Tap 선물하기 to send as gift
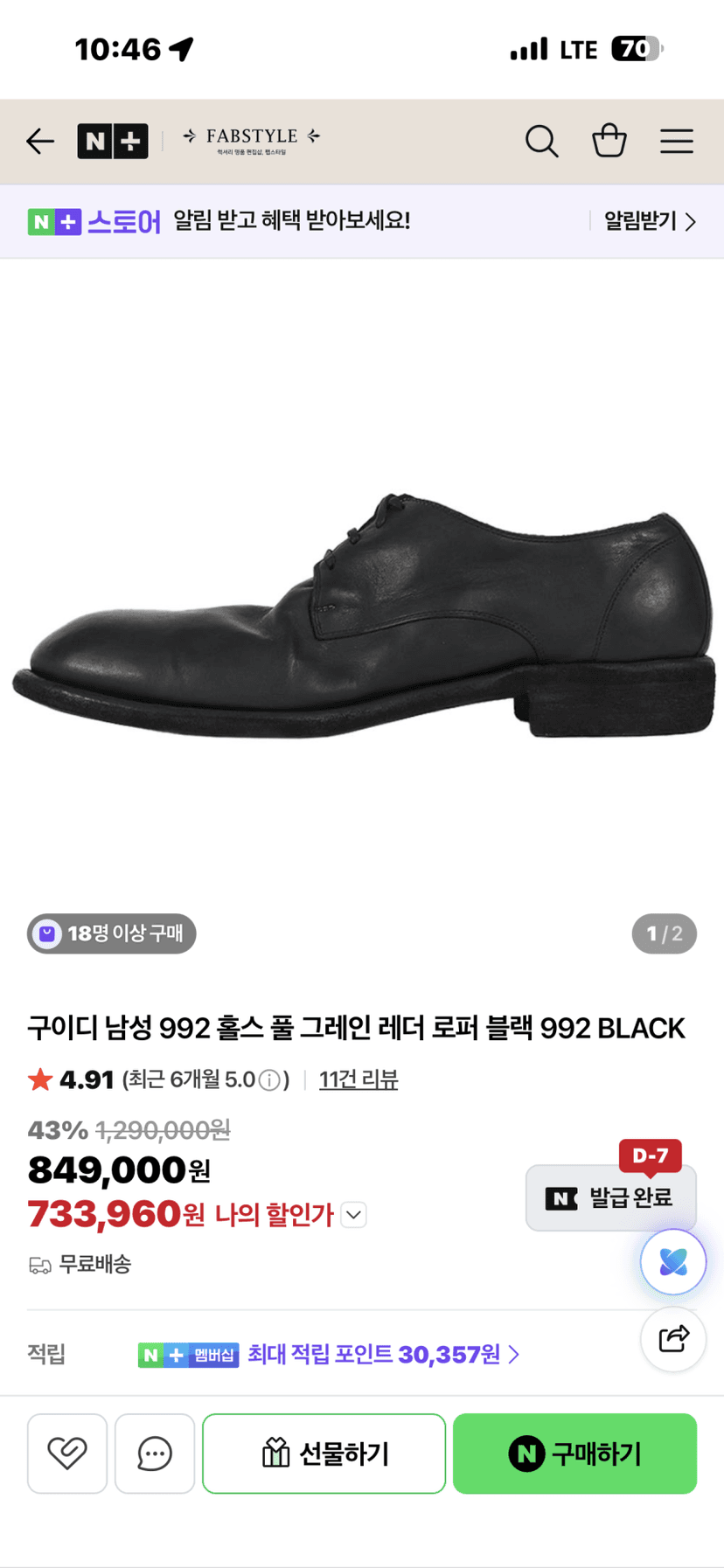This screenshot has width=724, height=1568. (324, 1454)
